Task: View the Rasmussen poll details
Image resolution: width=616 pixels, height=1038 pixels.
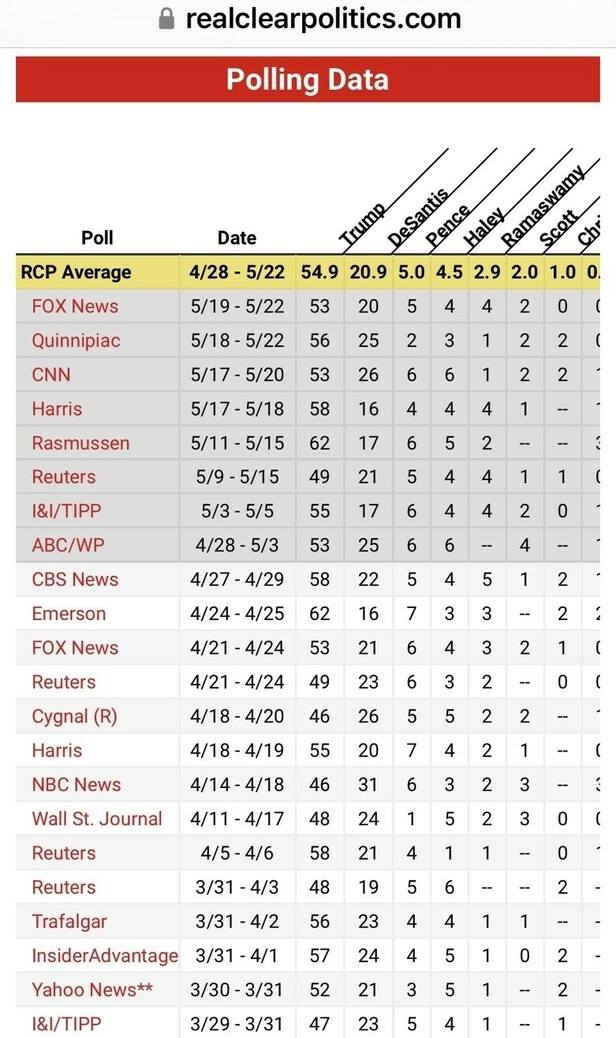Action: point(81,443)
